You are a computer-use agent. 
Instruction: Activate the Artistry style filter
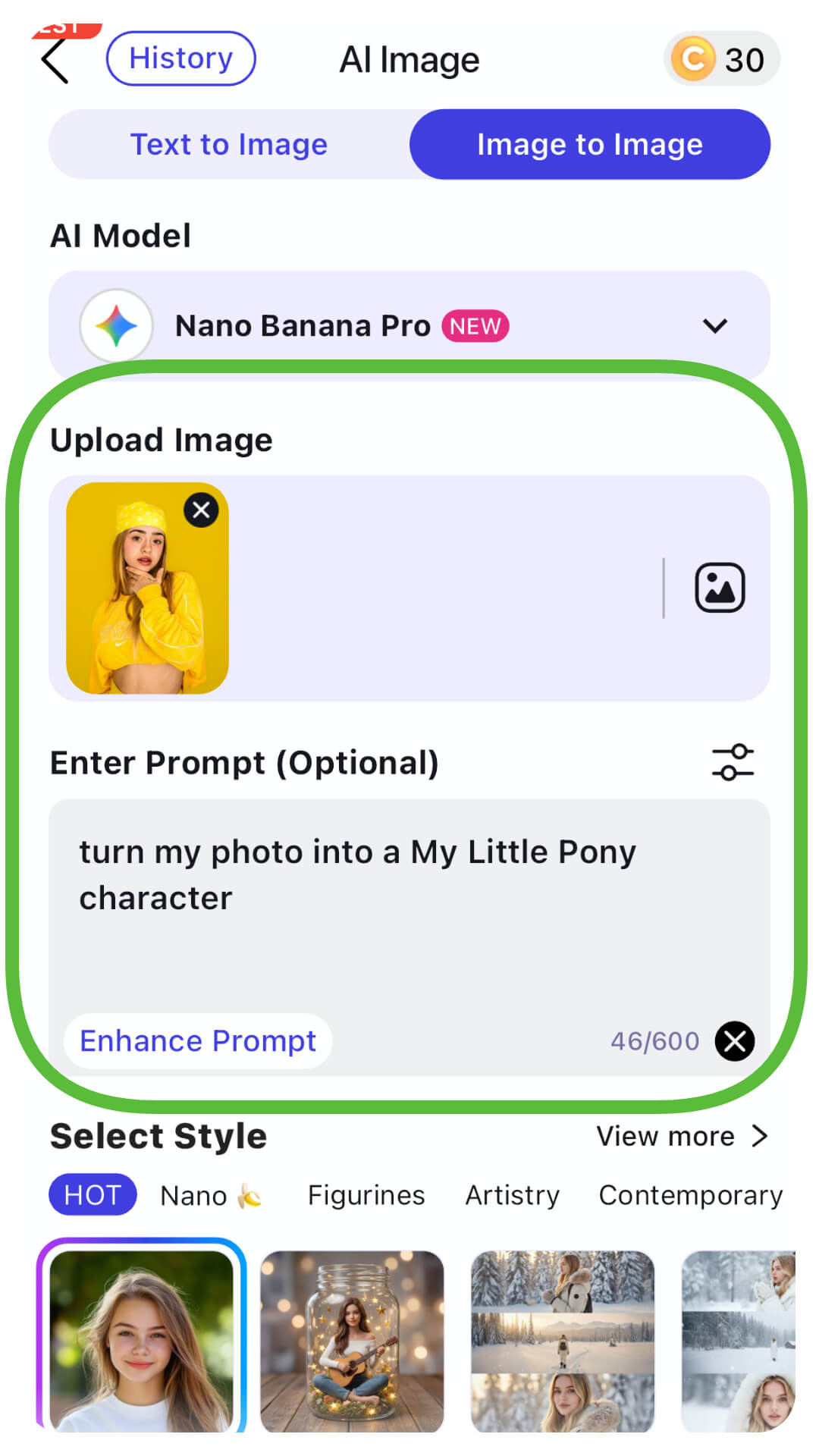pyautogui.click(x=511, y=1194)
